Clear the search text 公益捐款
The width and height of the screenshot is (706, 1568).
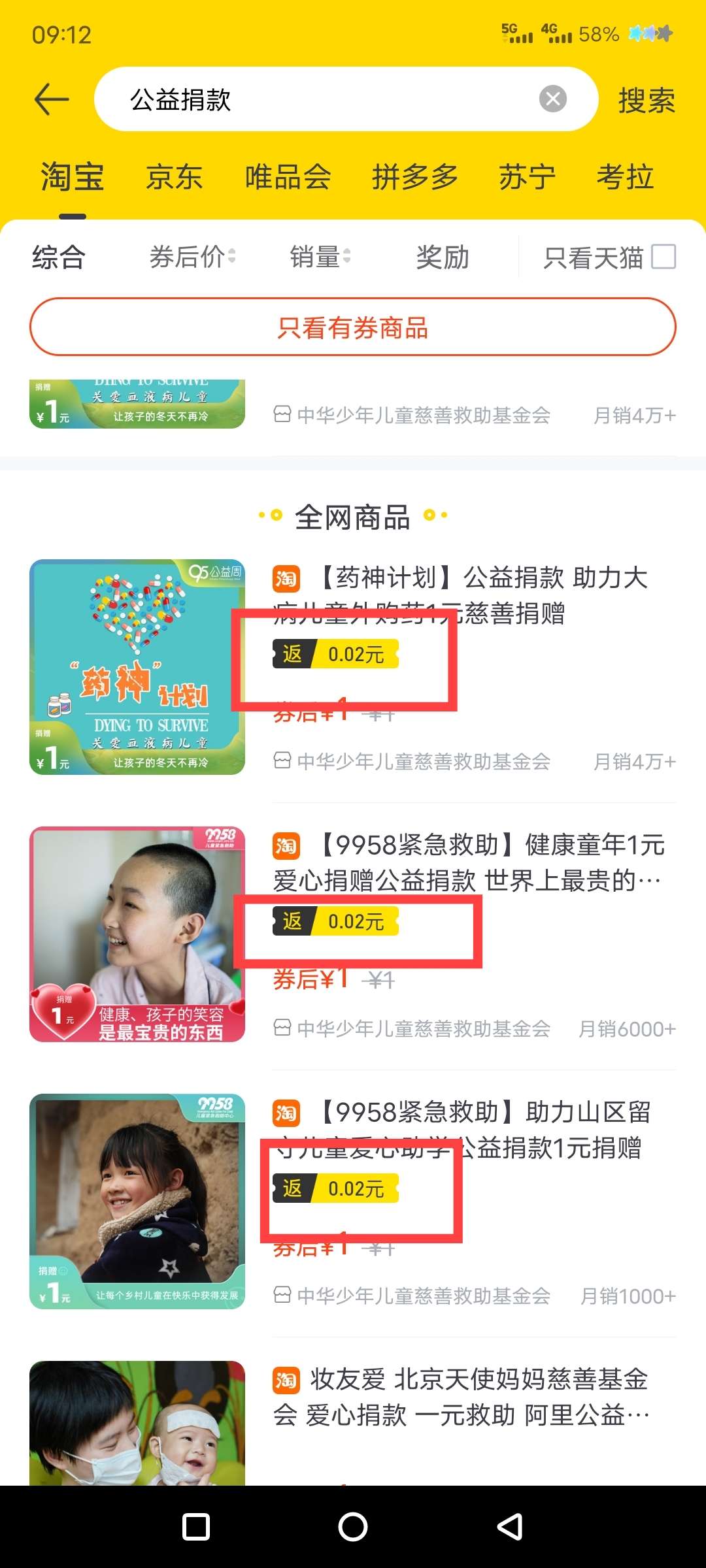click(552, 99)
